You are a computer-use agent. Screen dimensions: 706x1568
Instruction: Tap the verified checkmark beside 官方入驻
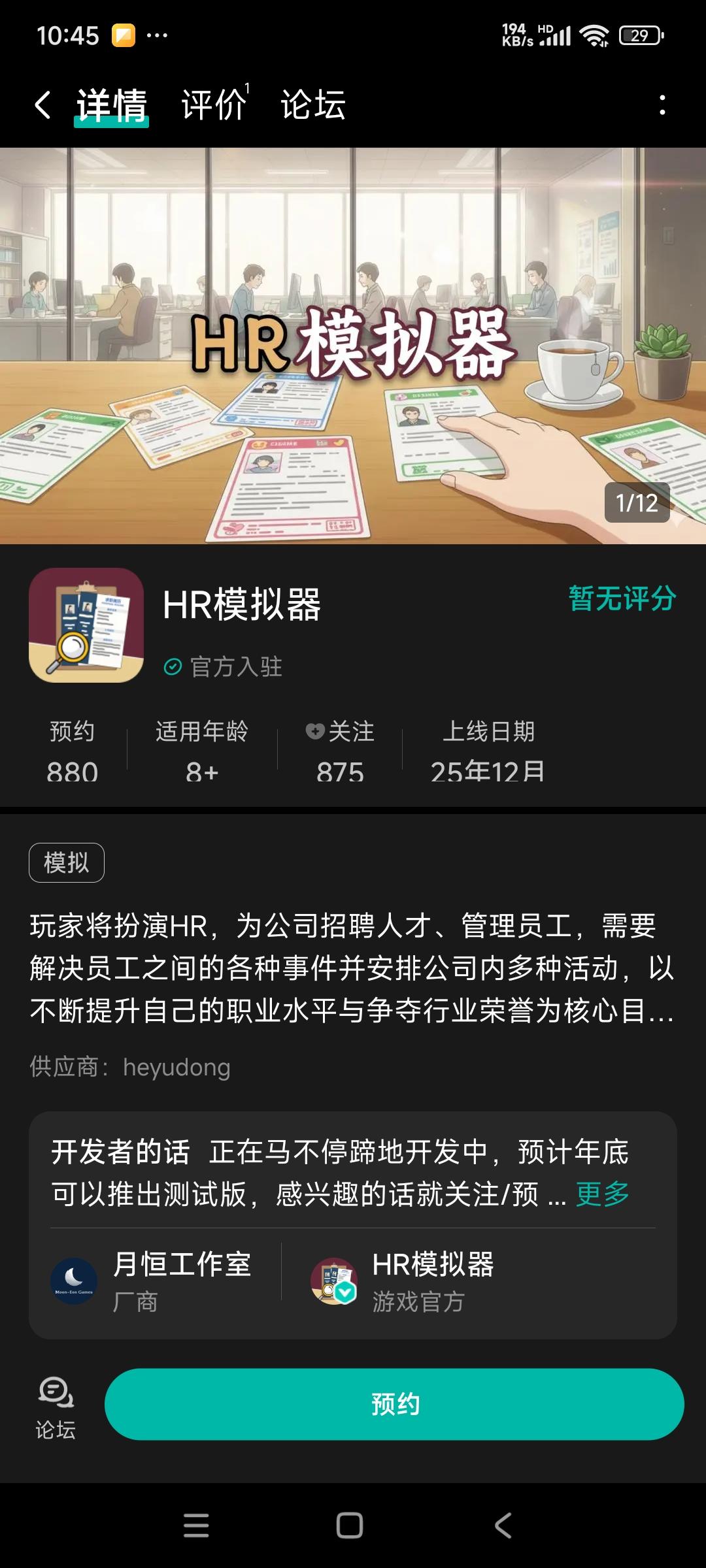[172, 666]
